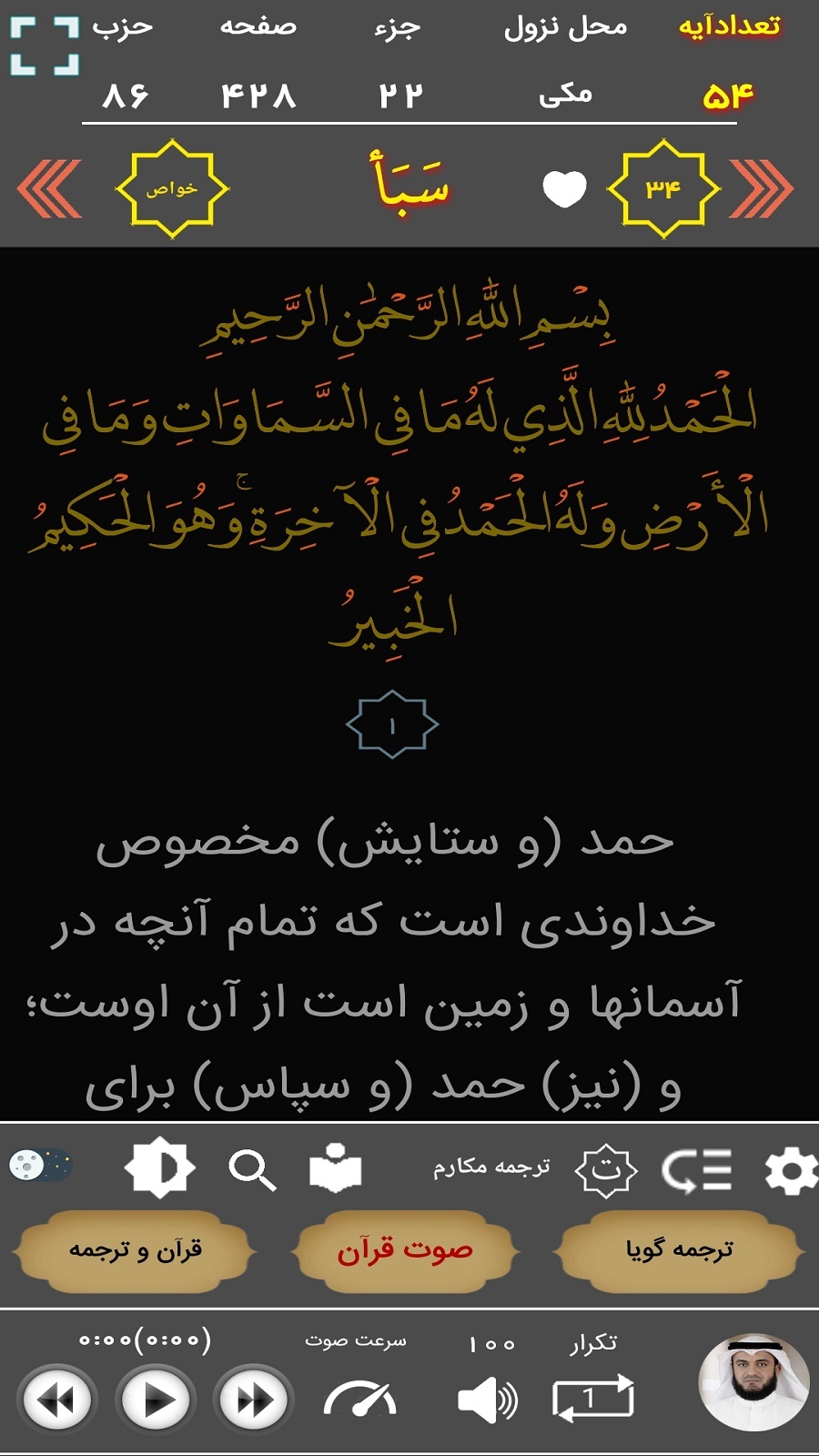The image size is (819, 1456).
Task: Play the recitation audio
Action: pos(156,1400)
